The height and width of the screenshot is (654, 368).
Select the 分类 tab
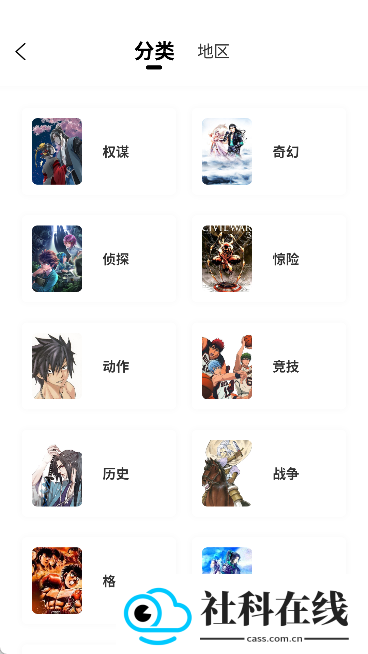(x=154, y=52)
